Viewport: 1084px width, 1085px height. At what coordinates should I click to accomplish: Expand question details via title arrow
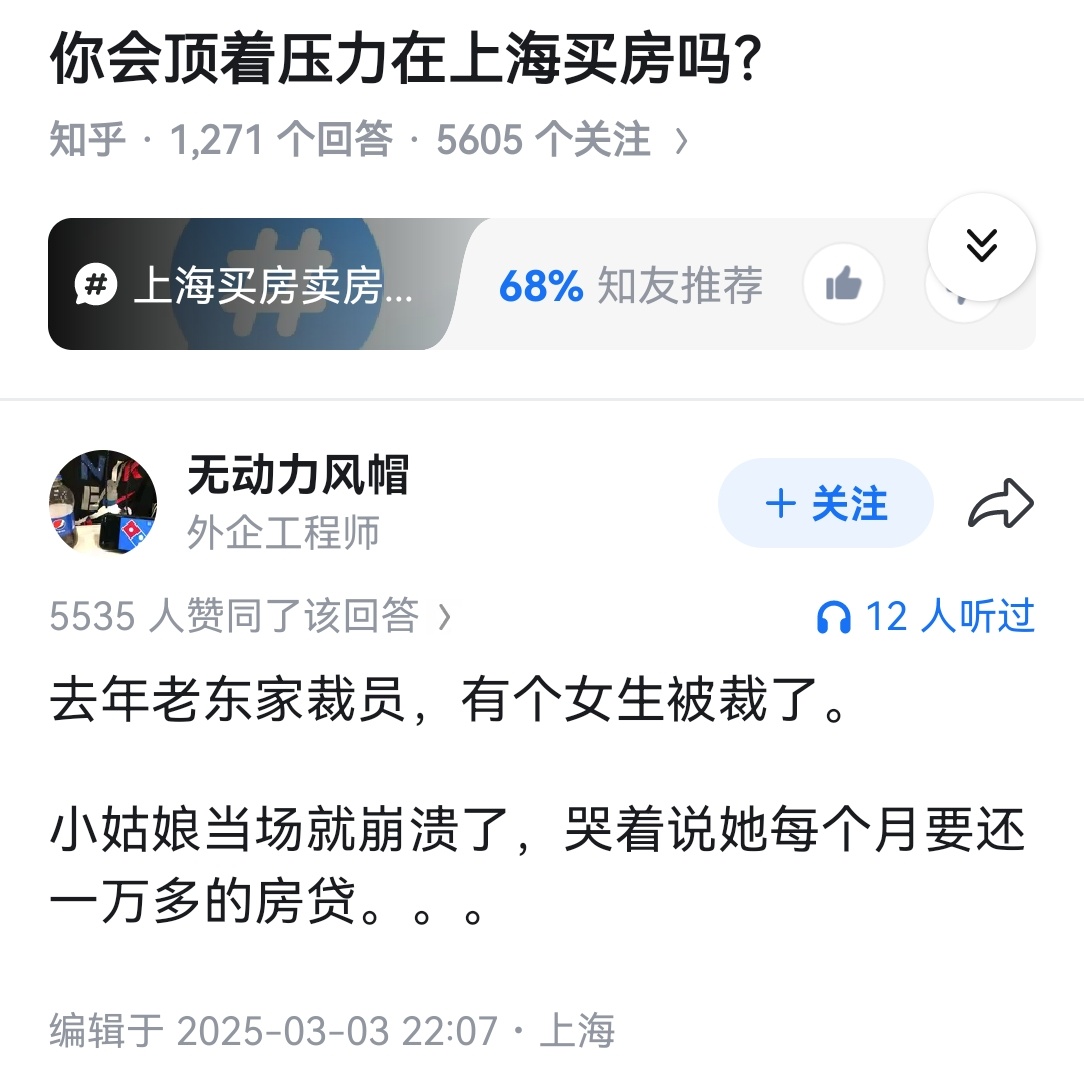(683, 140)
